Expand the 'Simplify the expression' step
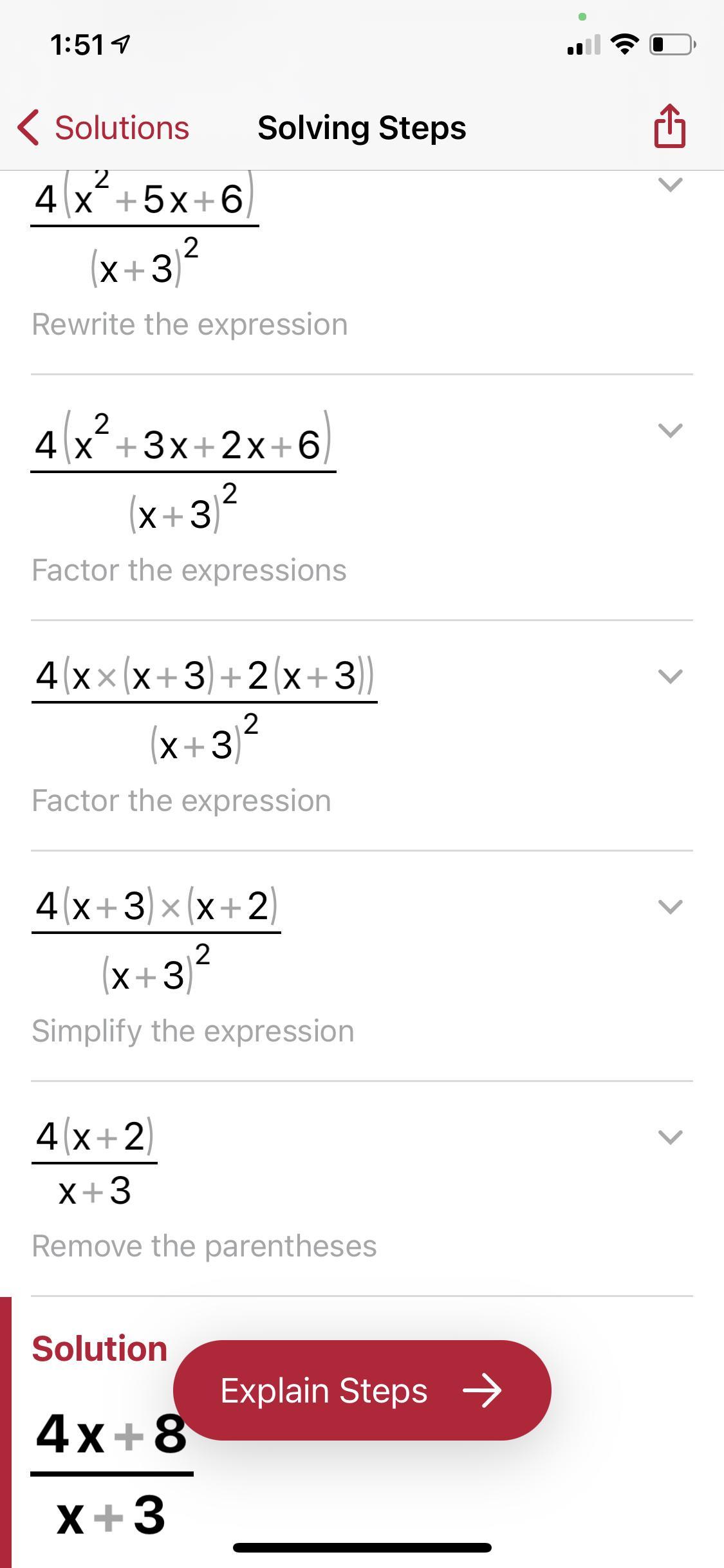This screenshot has height=1568, width=724. [670, 907]
